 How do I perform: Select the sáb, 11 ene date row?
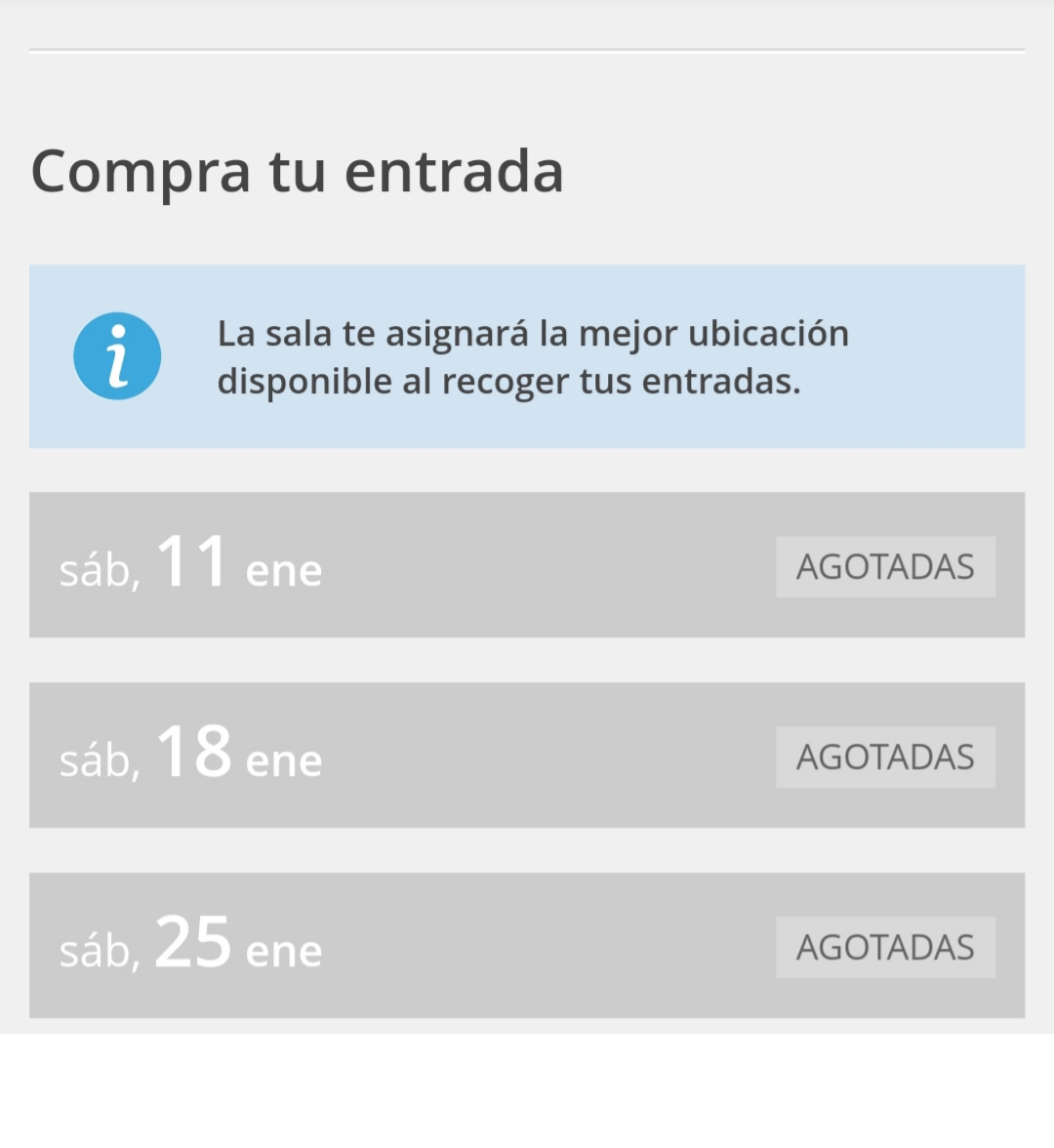pyautogui.click(x=527, y=565)
